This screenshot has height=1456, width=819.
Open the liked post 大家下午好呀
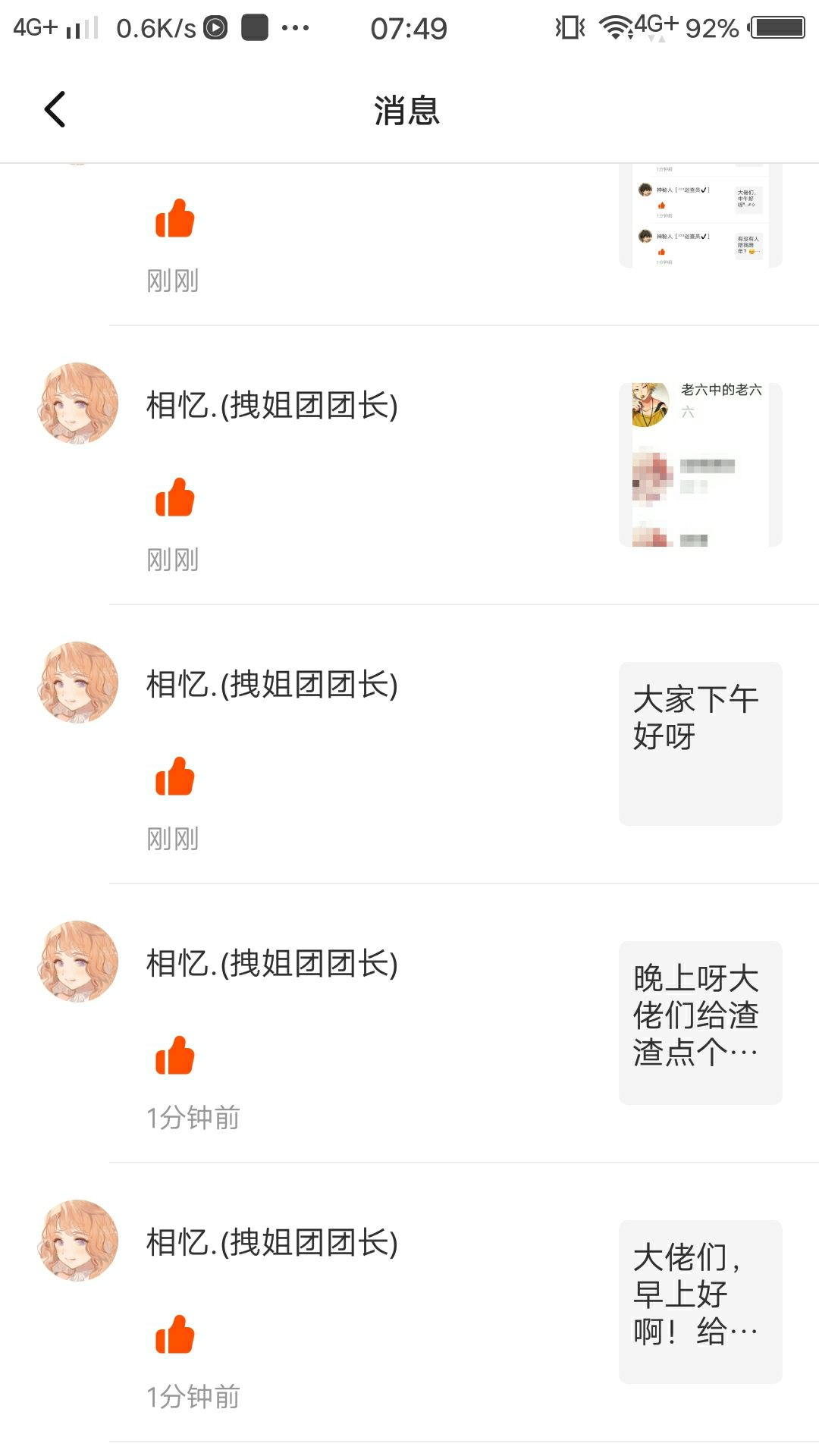[700, 744]
